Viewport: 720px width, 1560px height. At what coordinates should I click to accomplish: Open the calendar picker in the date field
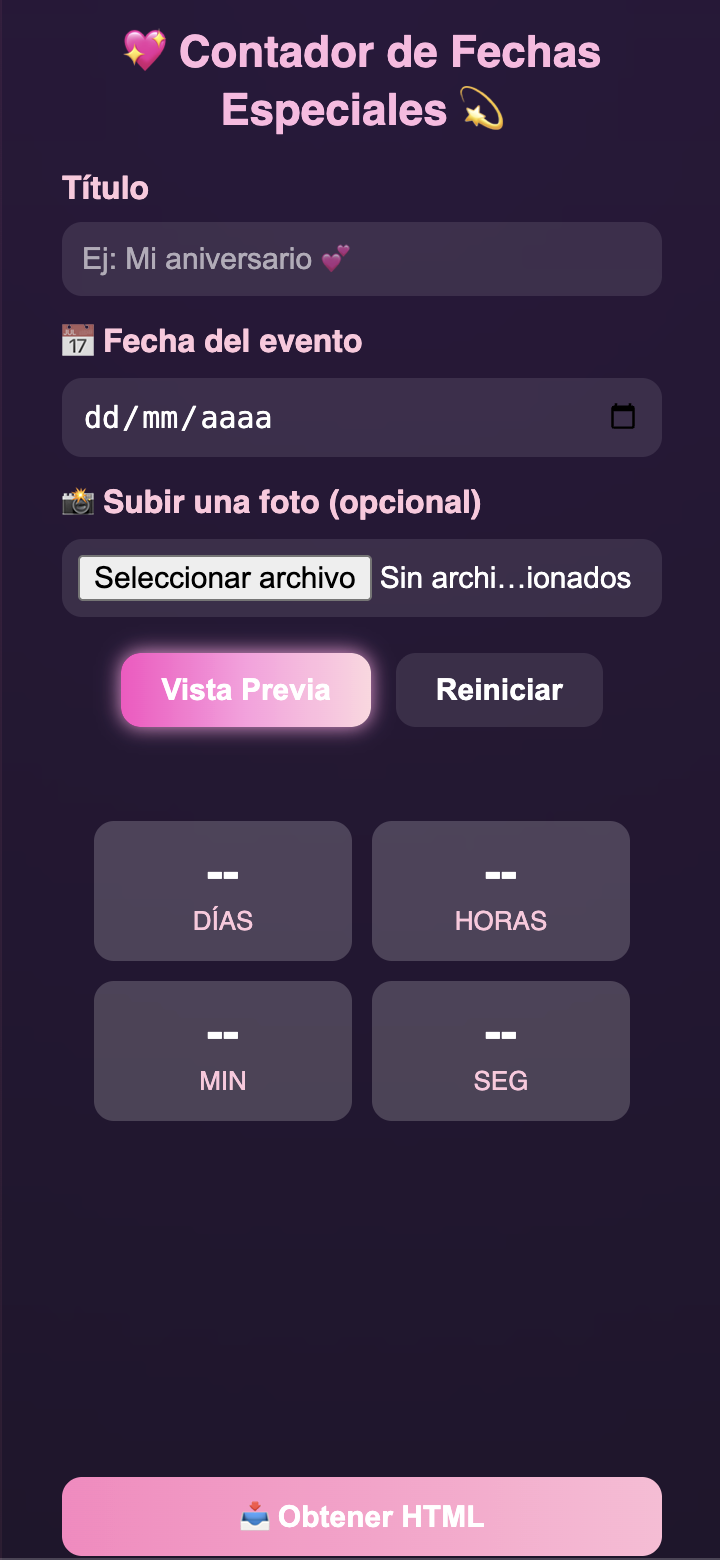coord(622,416)
